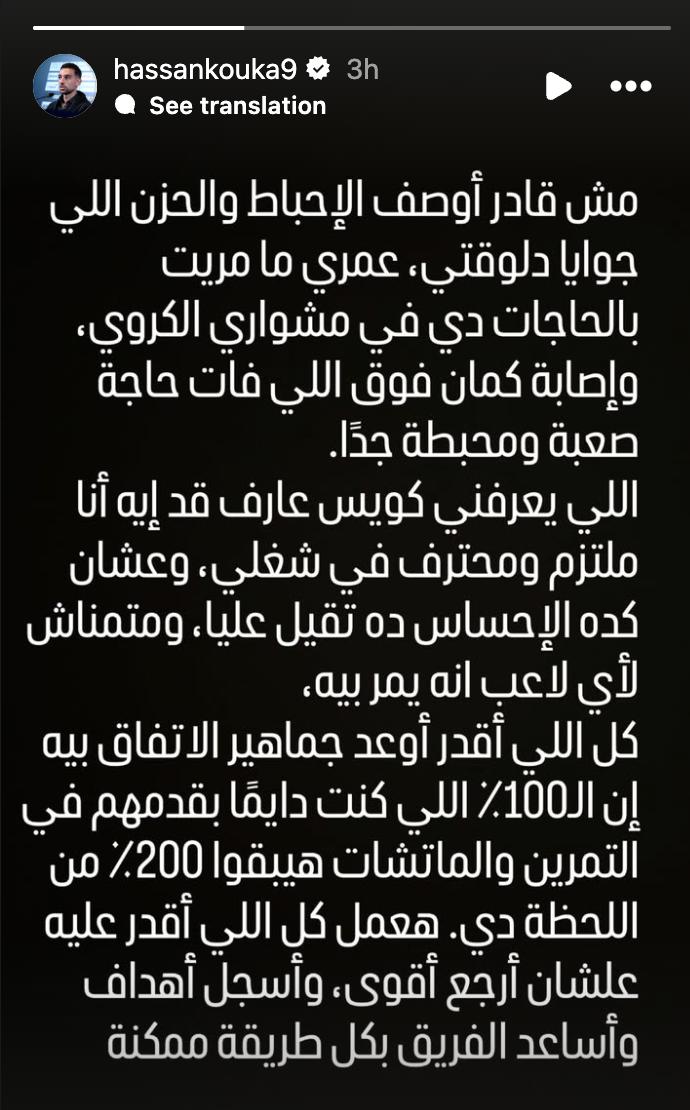
Task: Tap the hassankouka9 username
Action: (x=206, y=69)
